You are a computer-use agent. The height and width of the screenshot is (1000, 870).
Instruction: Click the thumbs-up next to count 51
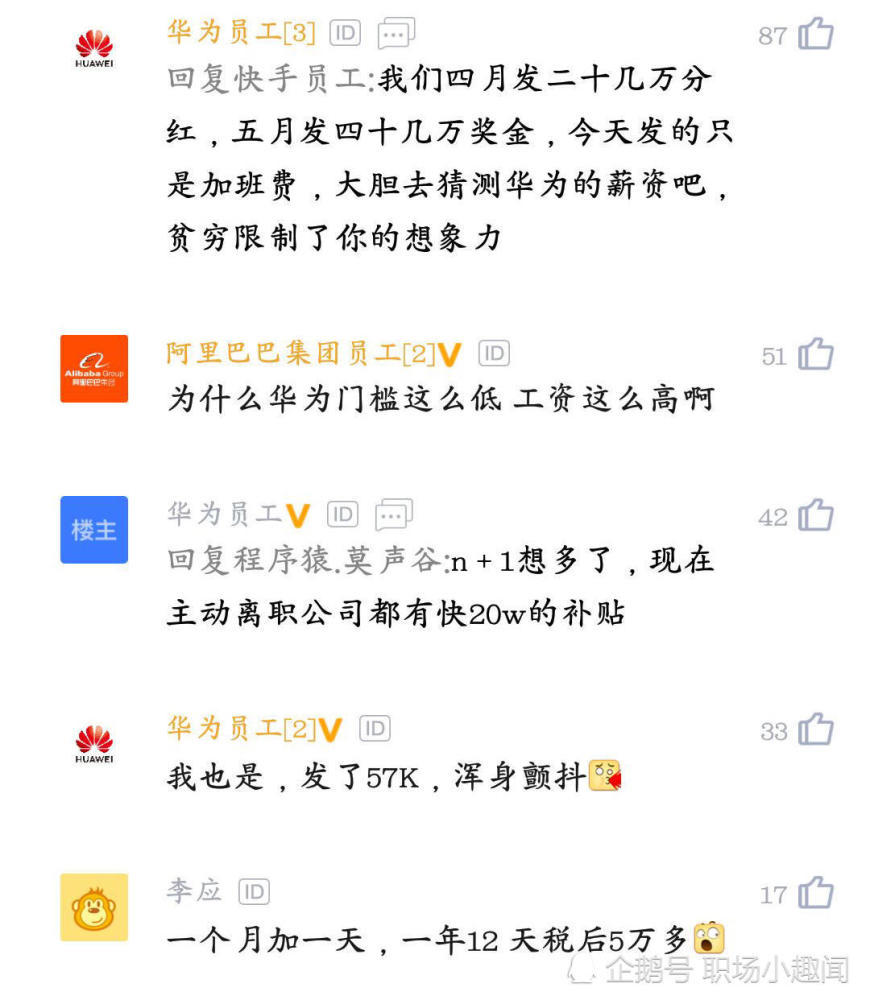tap(816, 354)
